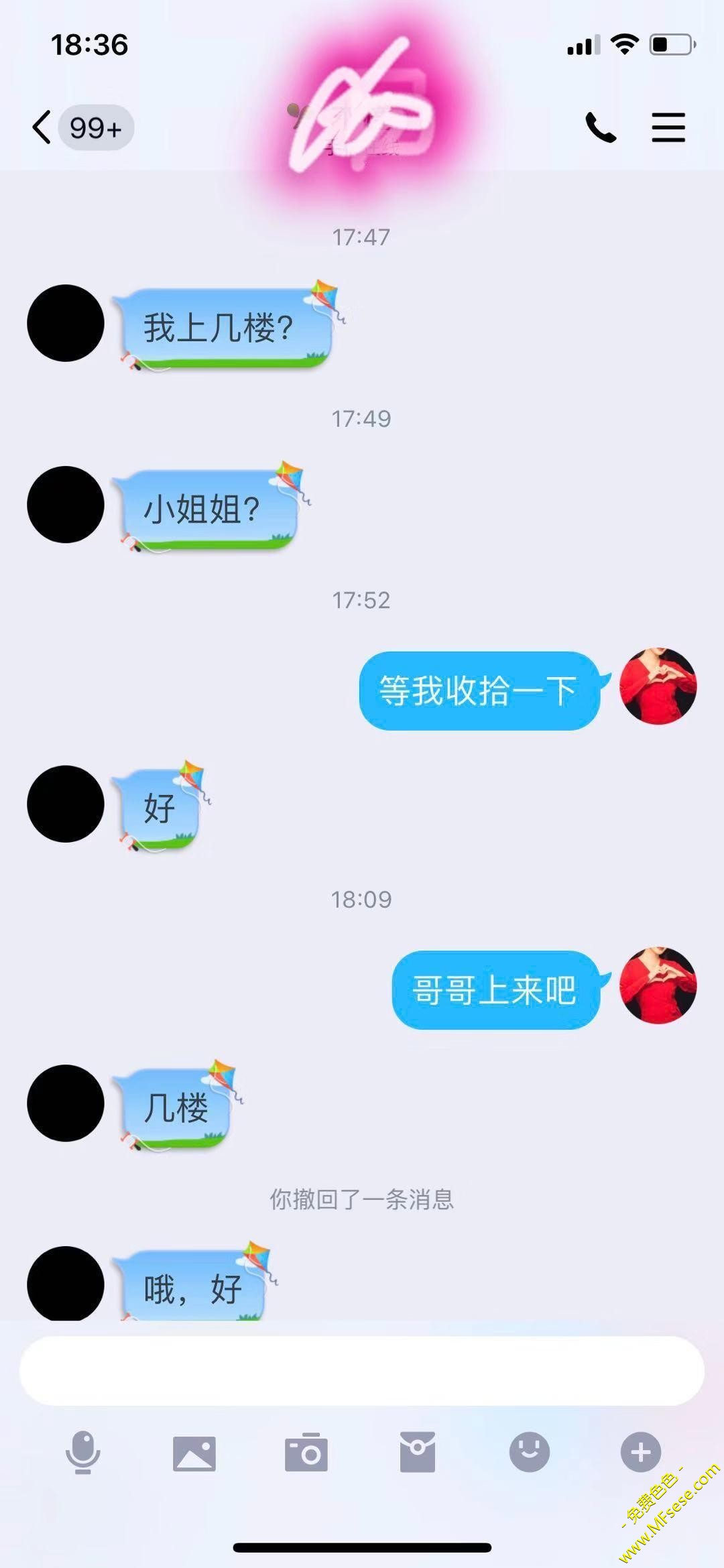Tap the message input field
Screen dimensions: 724x1568
[362, 1371]
